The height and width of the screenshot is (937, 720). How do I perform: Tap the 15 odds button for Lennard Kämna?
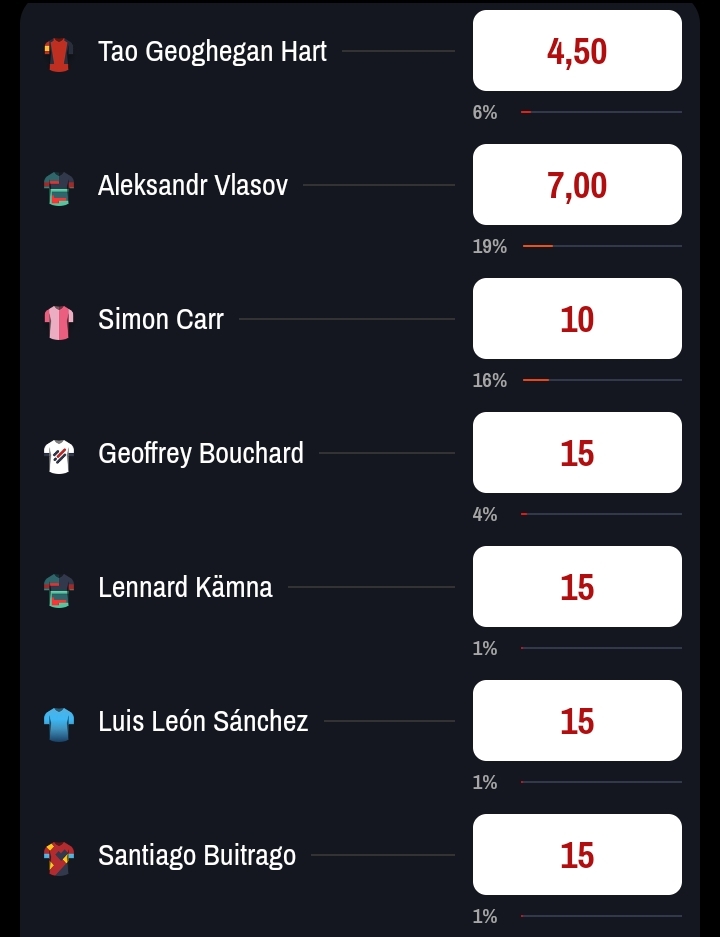pyautogui.click(x=577, y=587)
